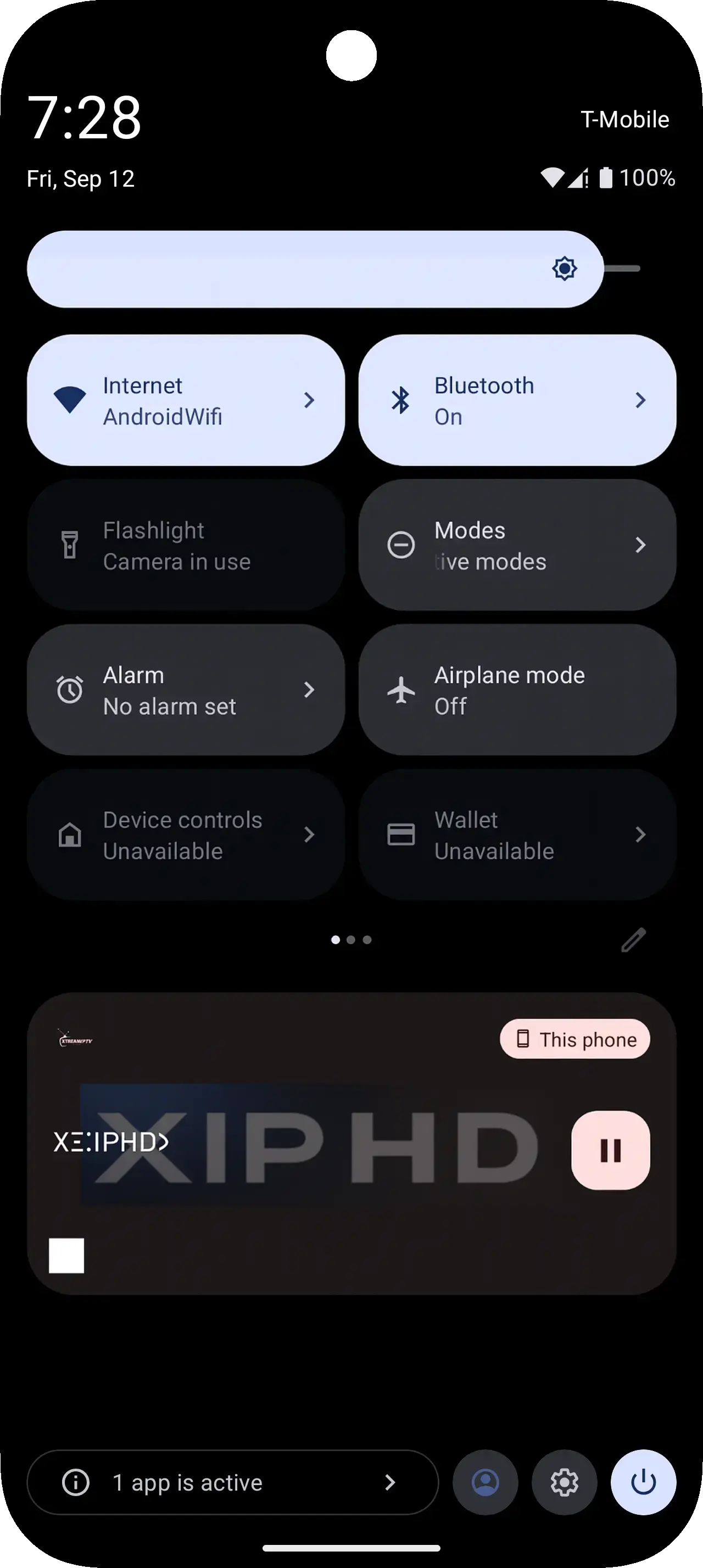Open the Device controls tile
This screenshot has height=1568, width=703.
tap(186, 835)
